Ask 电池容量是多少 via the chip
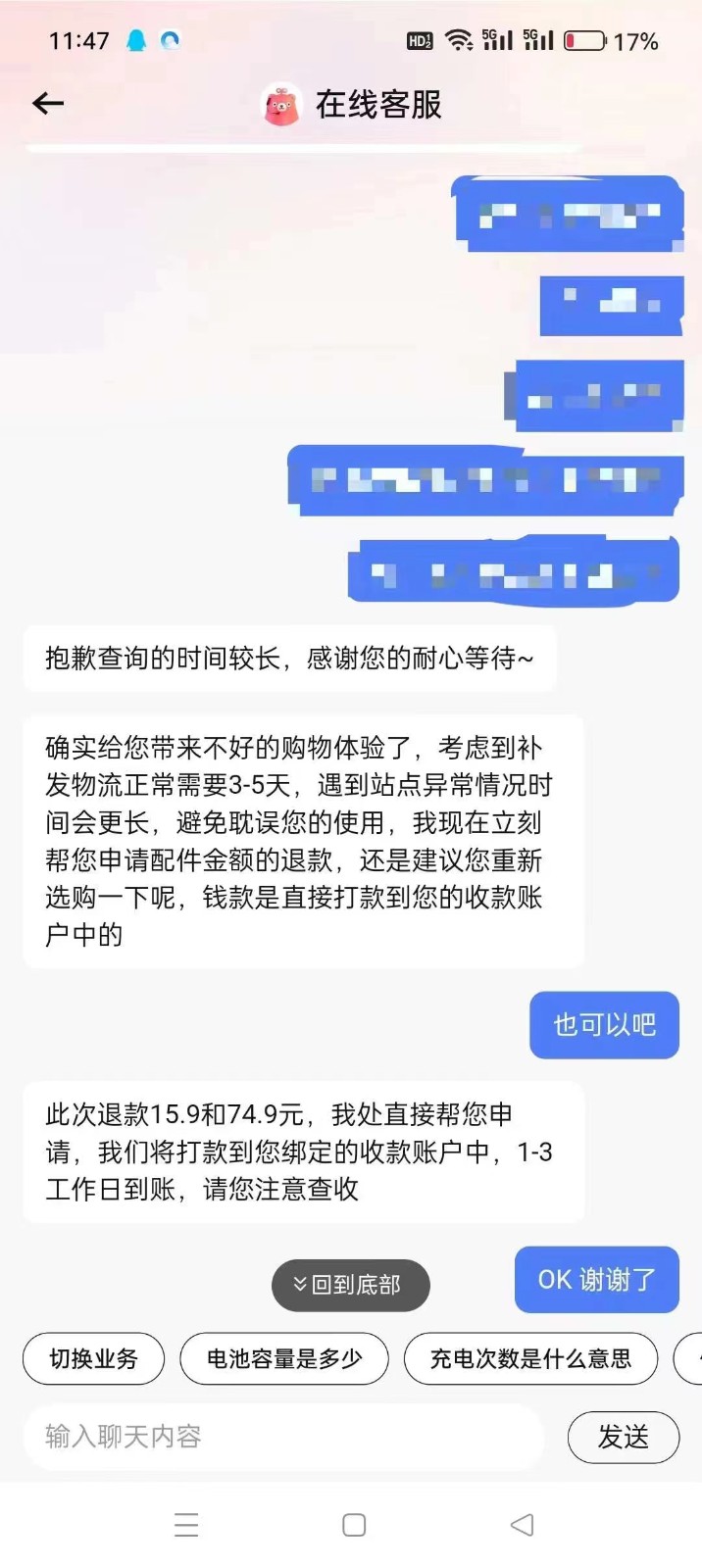Viewport: 702px width, 1568px height. [284, 1358]
